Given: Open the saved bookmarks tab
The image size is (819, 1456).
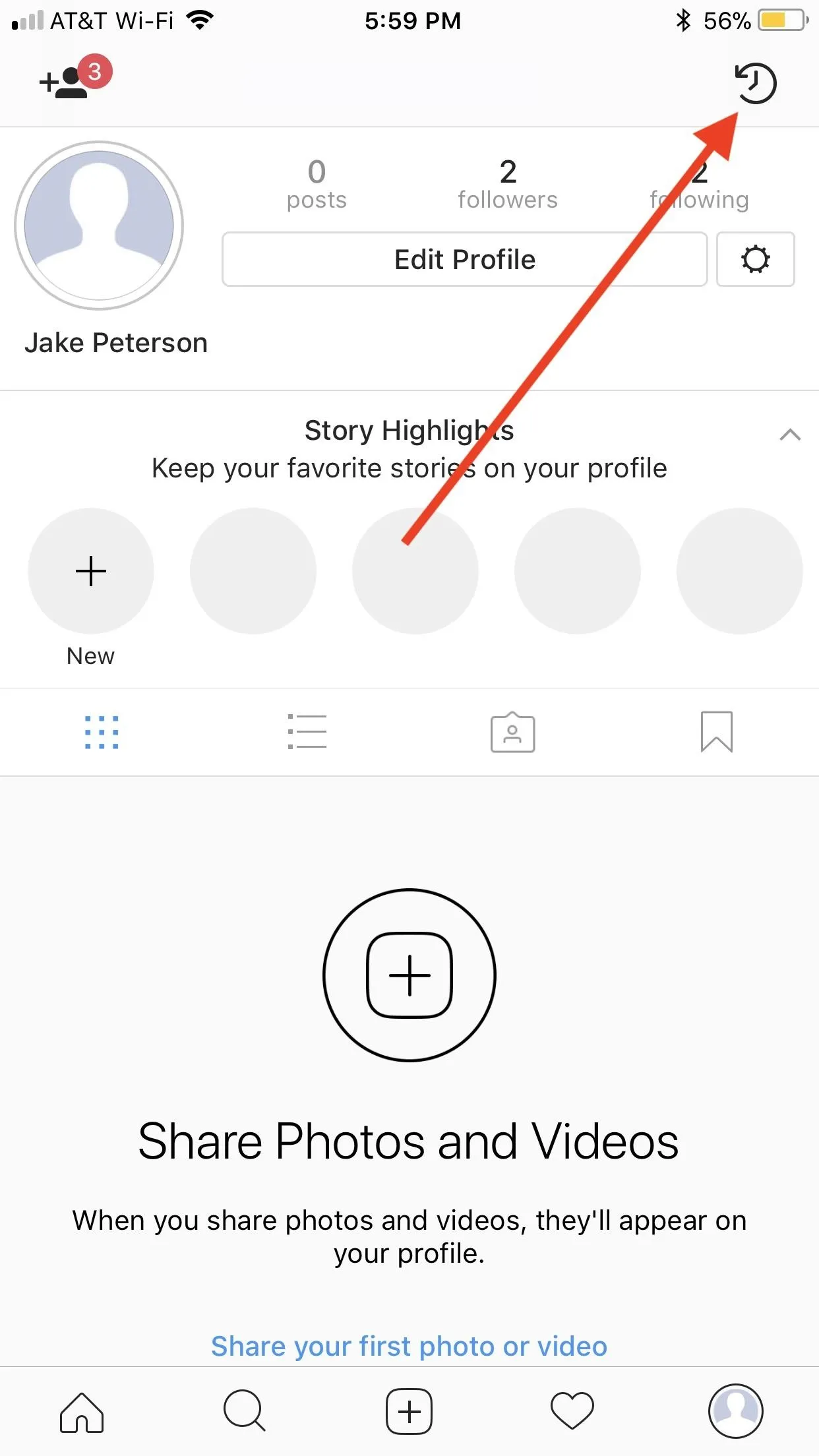Looking at the screenshot, I should click(x=717, y=732).
